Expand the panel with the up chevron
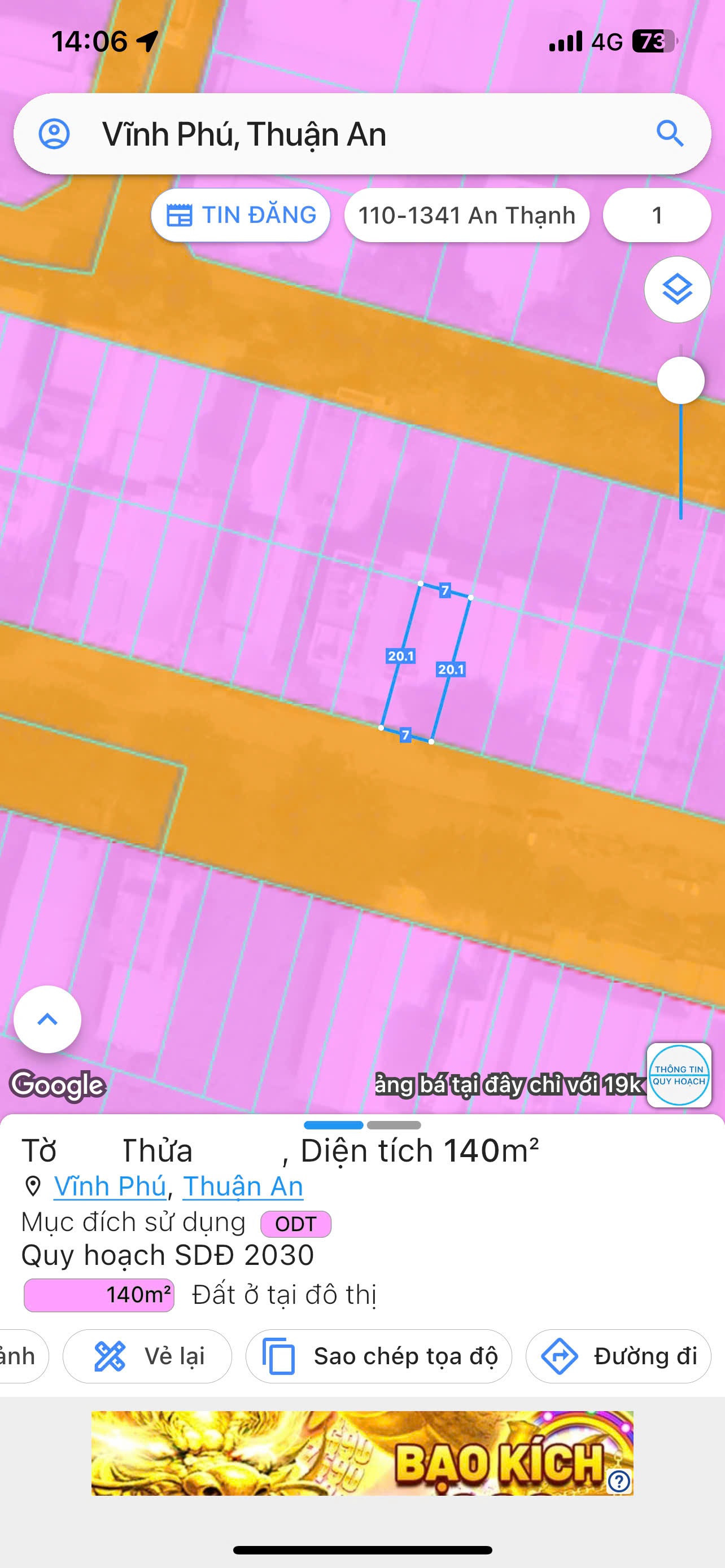Screen dimensions: 725x1568 (x=47, y=1019)
